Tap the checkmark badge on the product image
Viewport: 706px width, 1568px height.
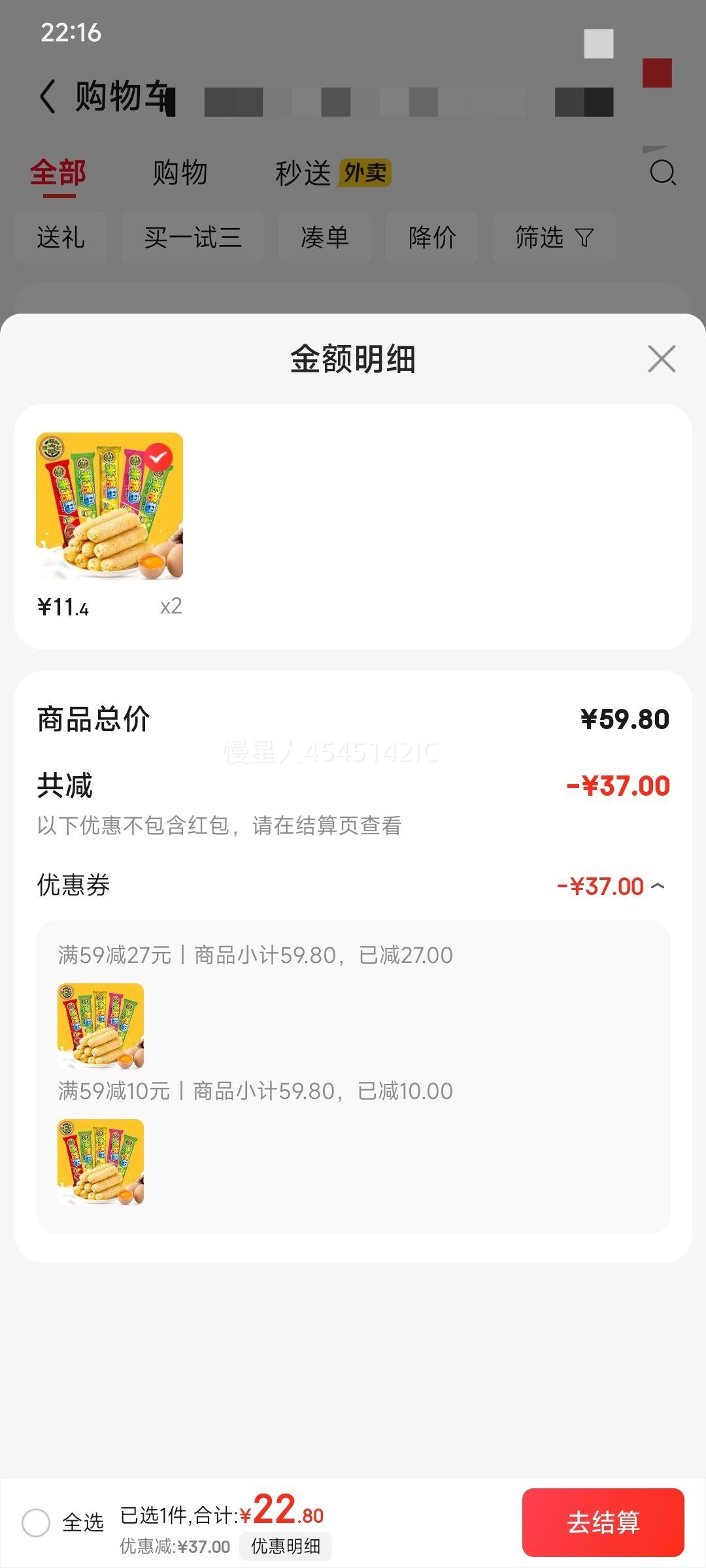[x=157, y=457]
